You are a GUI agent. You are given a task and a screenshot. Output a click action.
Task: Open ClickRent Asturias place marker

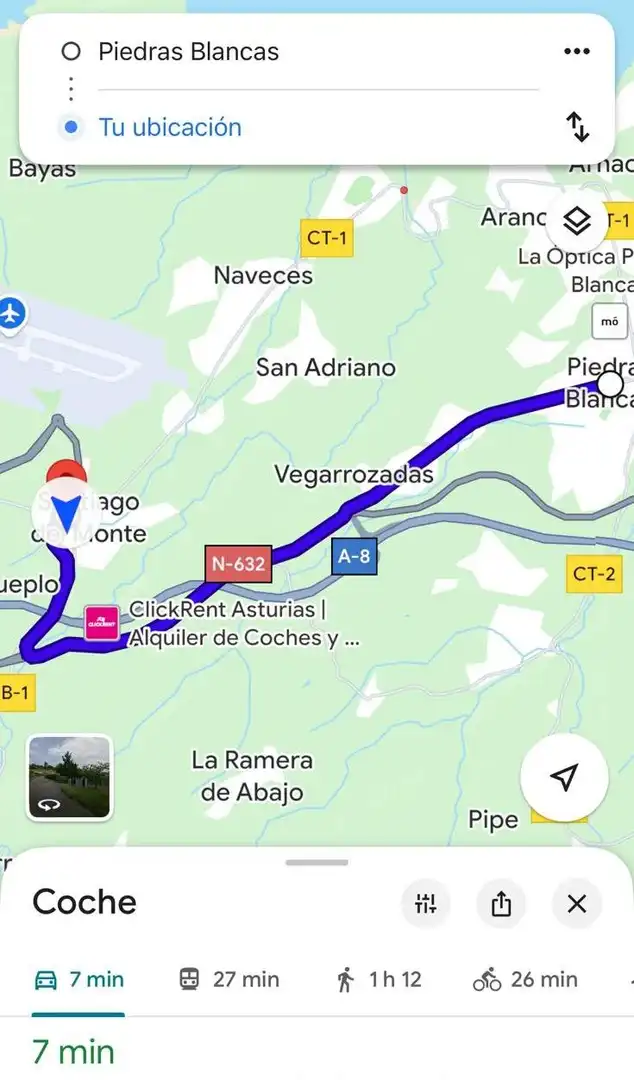pos(102,623)
